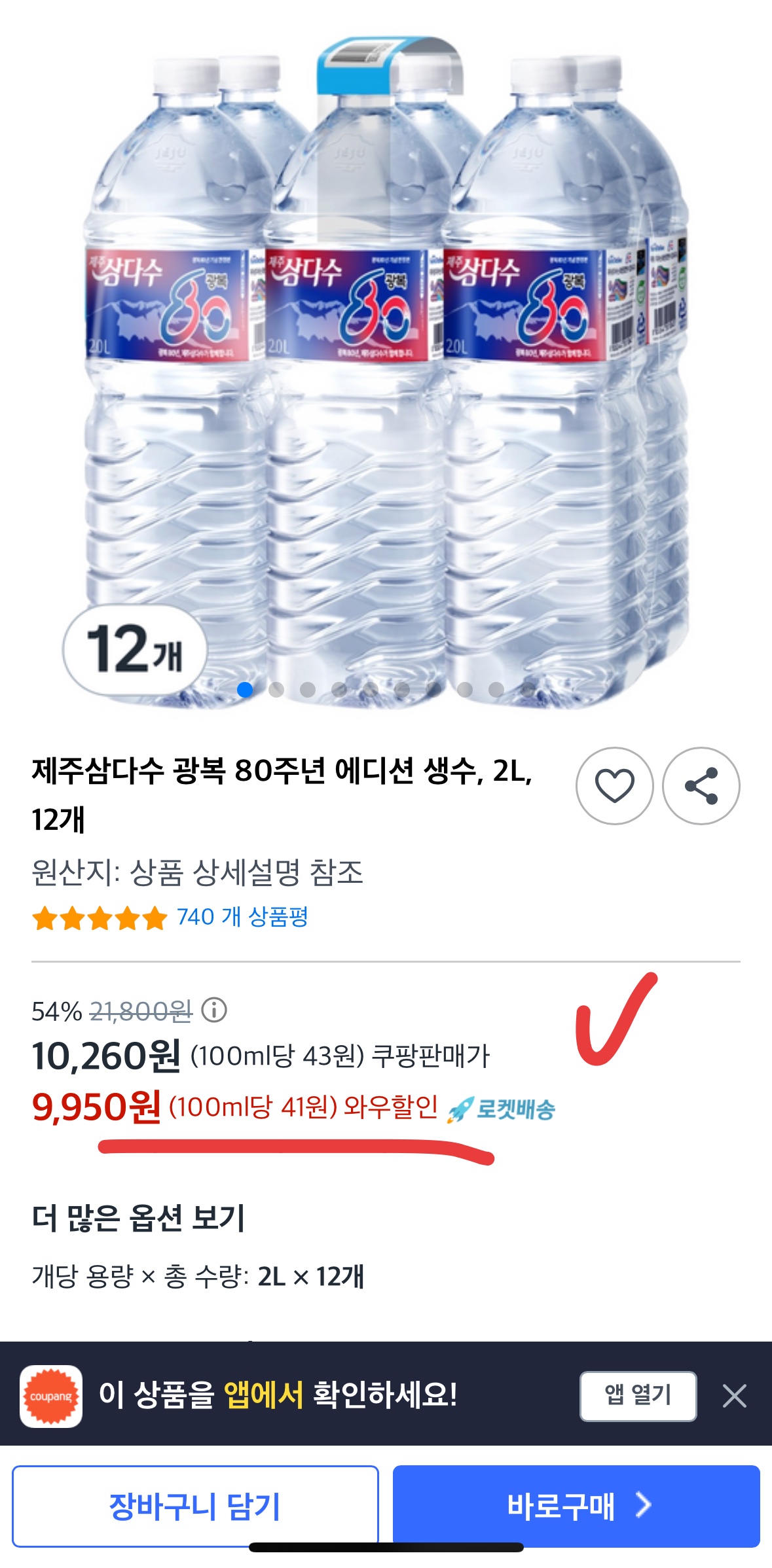Select the first carousel dot indicator
The height and width of the screenshot is (1568, 772).
click(x=245, y=688)
